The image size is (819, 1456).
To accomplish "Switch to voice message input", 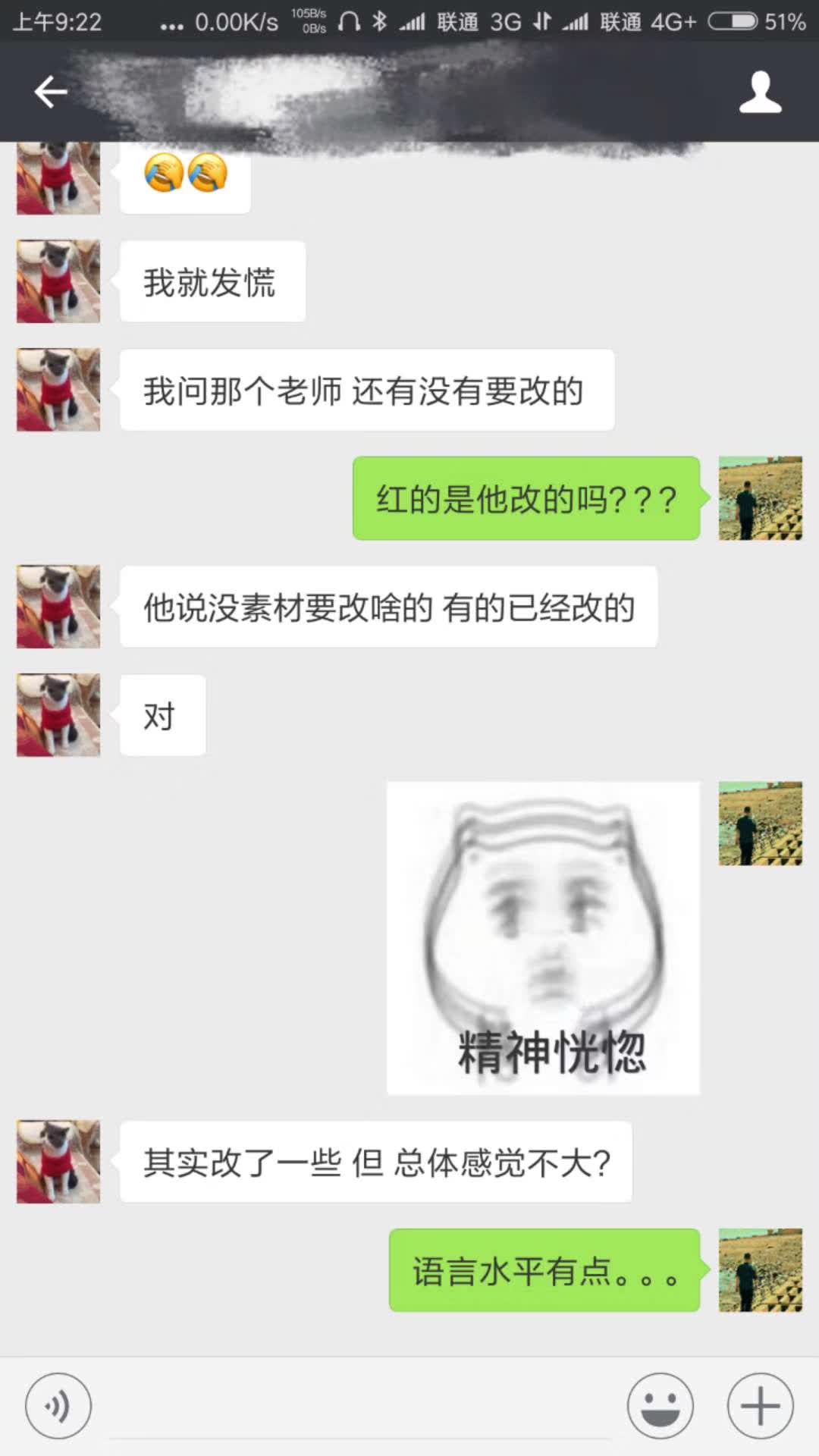I will tap(58, 1406).
